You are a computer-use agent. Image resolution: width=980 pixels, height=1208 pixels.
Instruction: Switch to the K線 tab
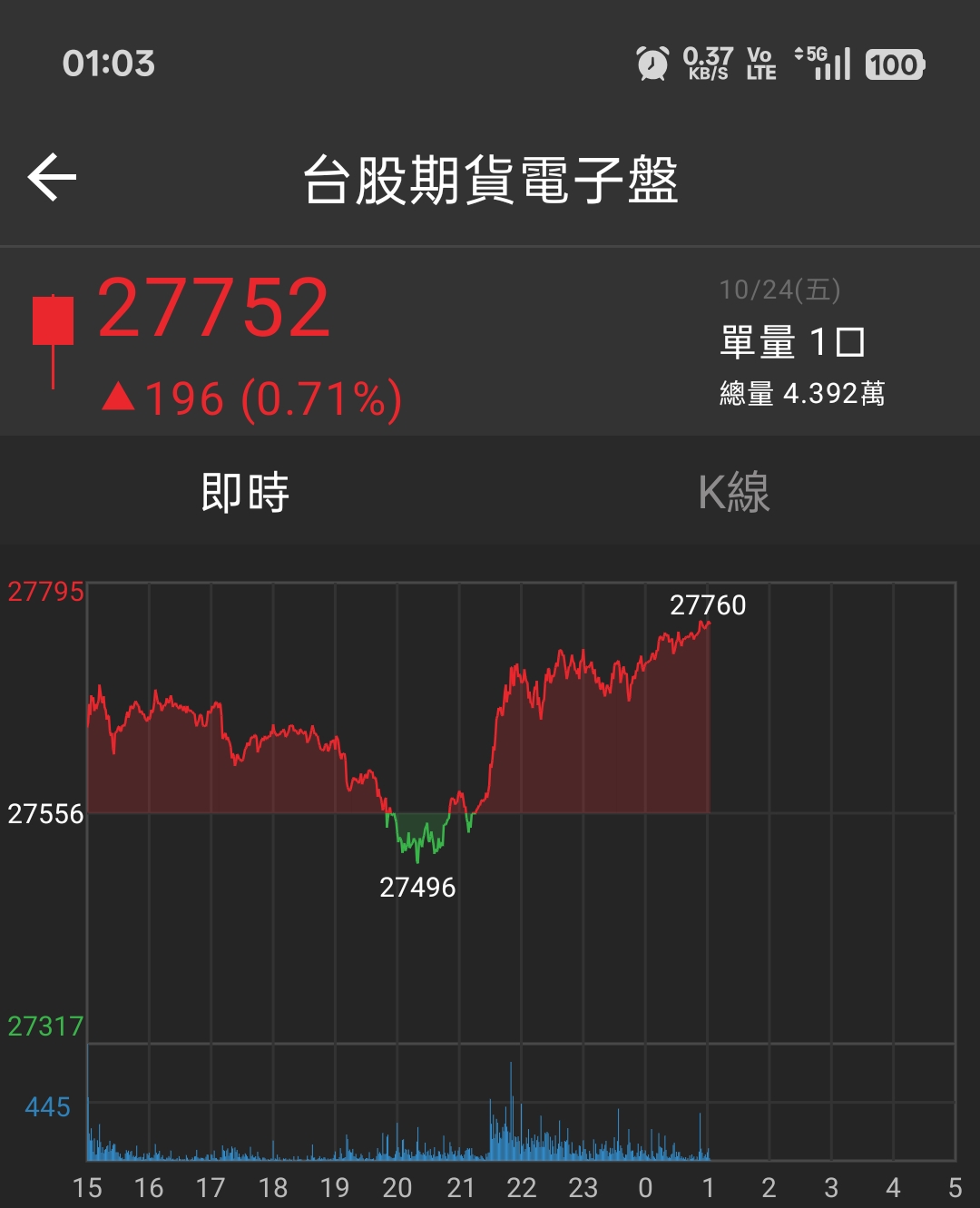pyautogui.click(x=734, y=492)
